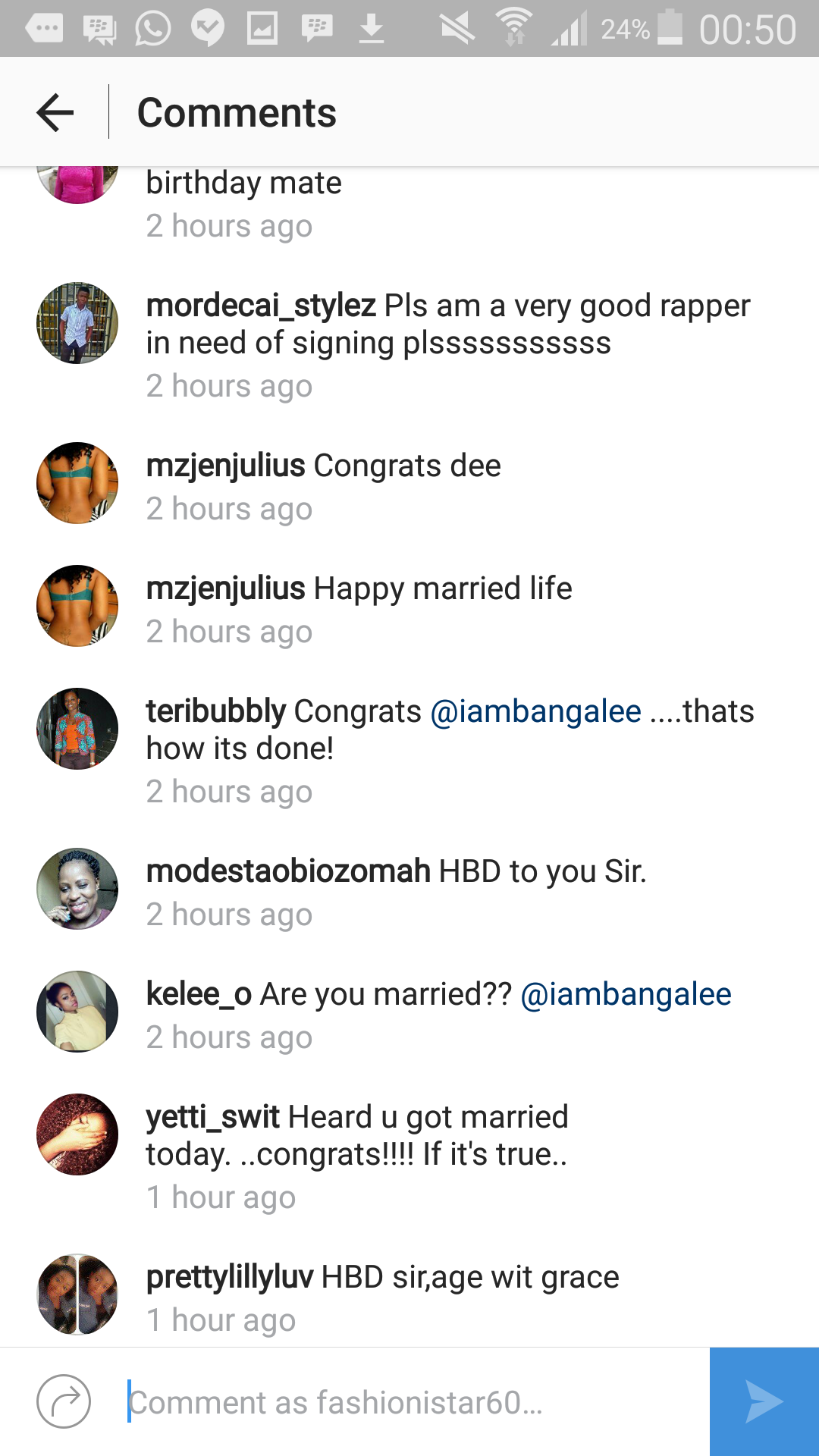Tap the share arrow icon beside comment box
This screenshot has height=1456, width=819.
[x=64, y=1401]
